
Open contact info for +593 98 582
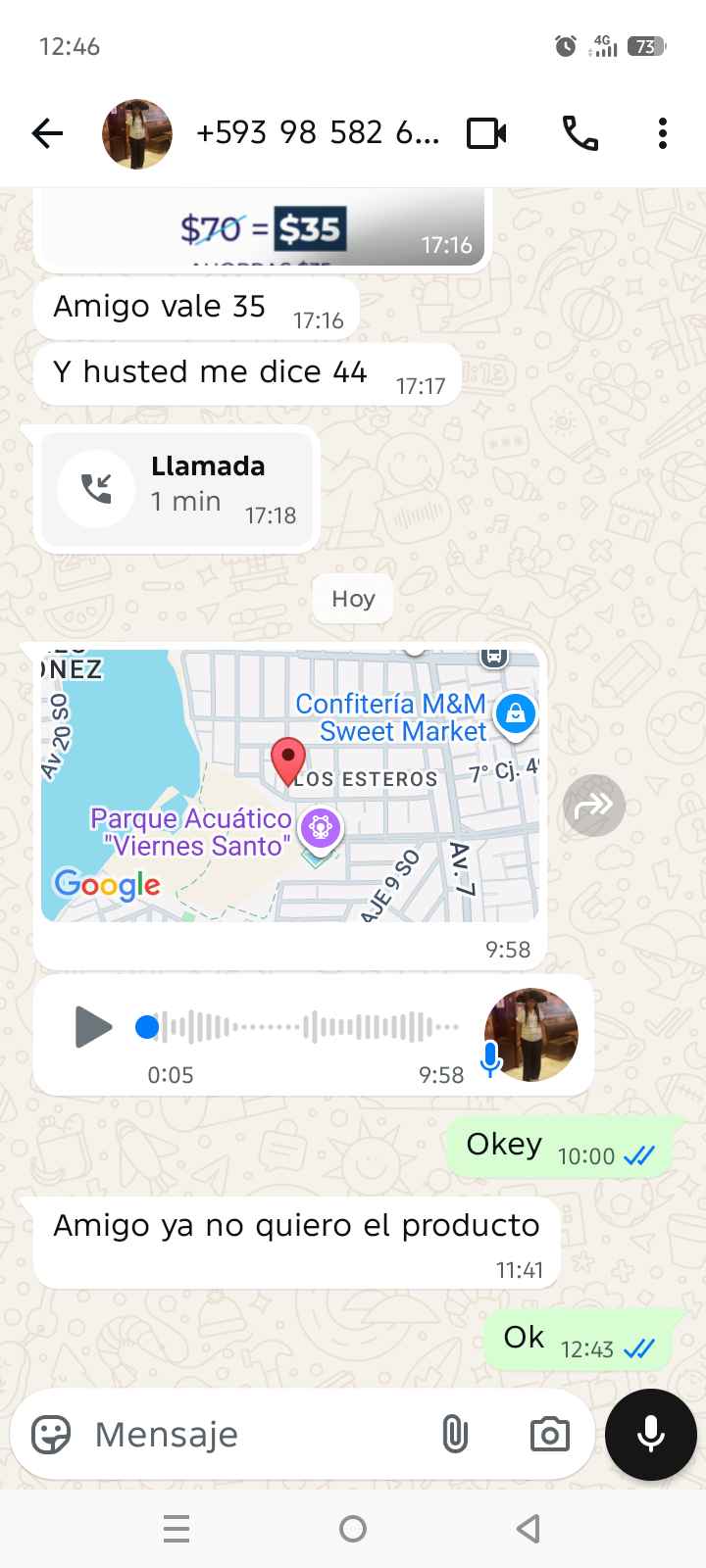[317, 133]
